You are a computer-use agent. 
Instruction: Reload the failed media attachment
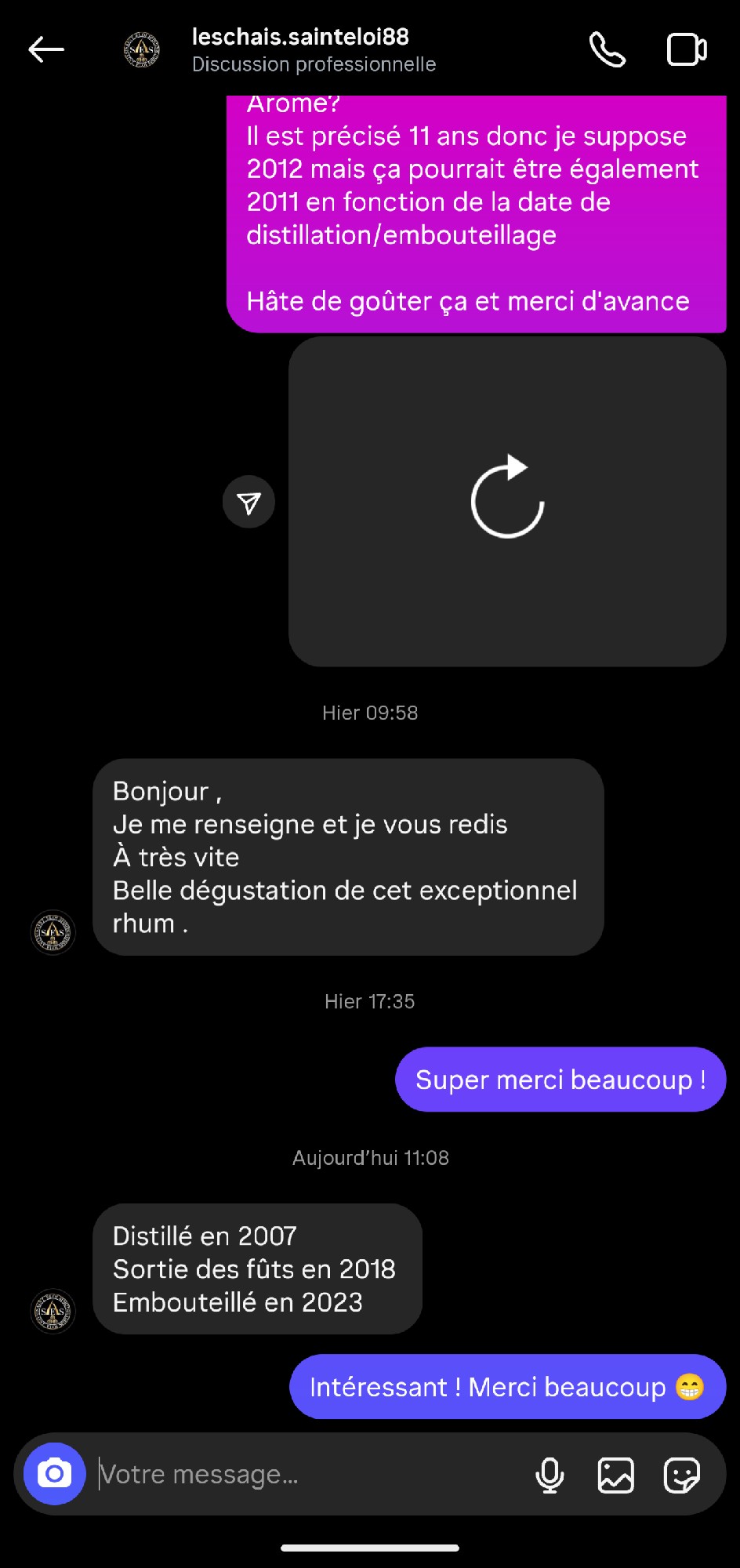[x=507, y=497]
